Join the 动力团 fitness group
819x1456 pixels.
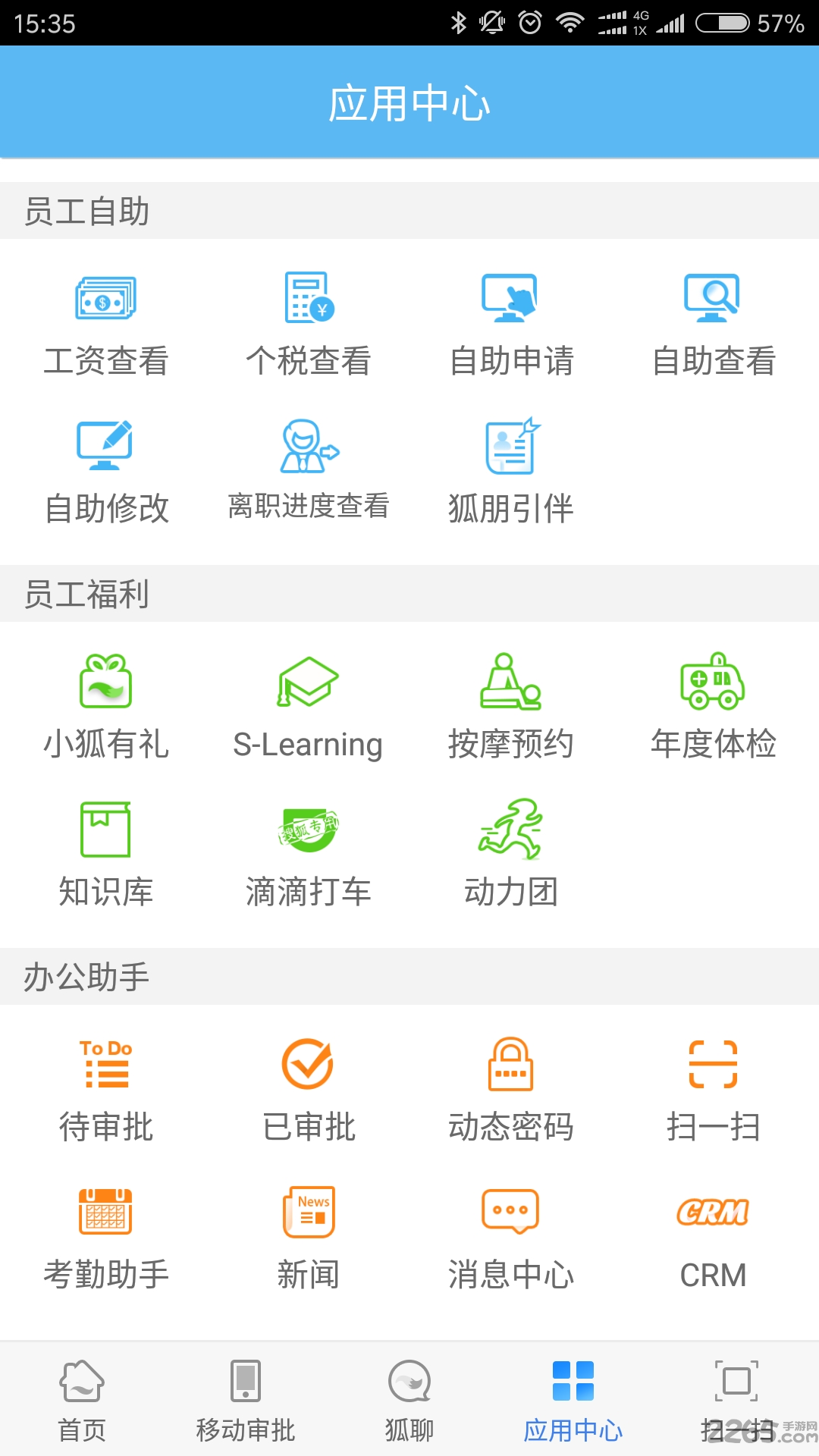[x=510, y=853]
